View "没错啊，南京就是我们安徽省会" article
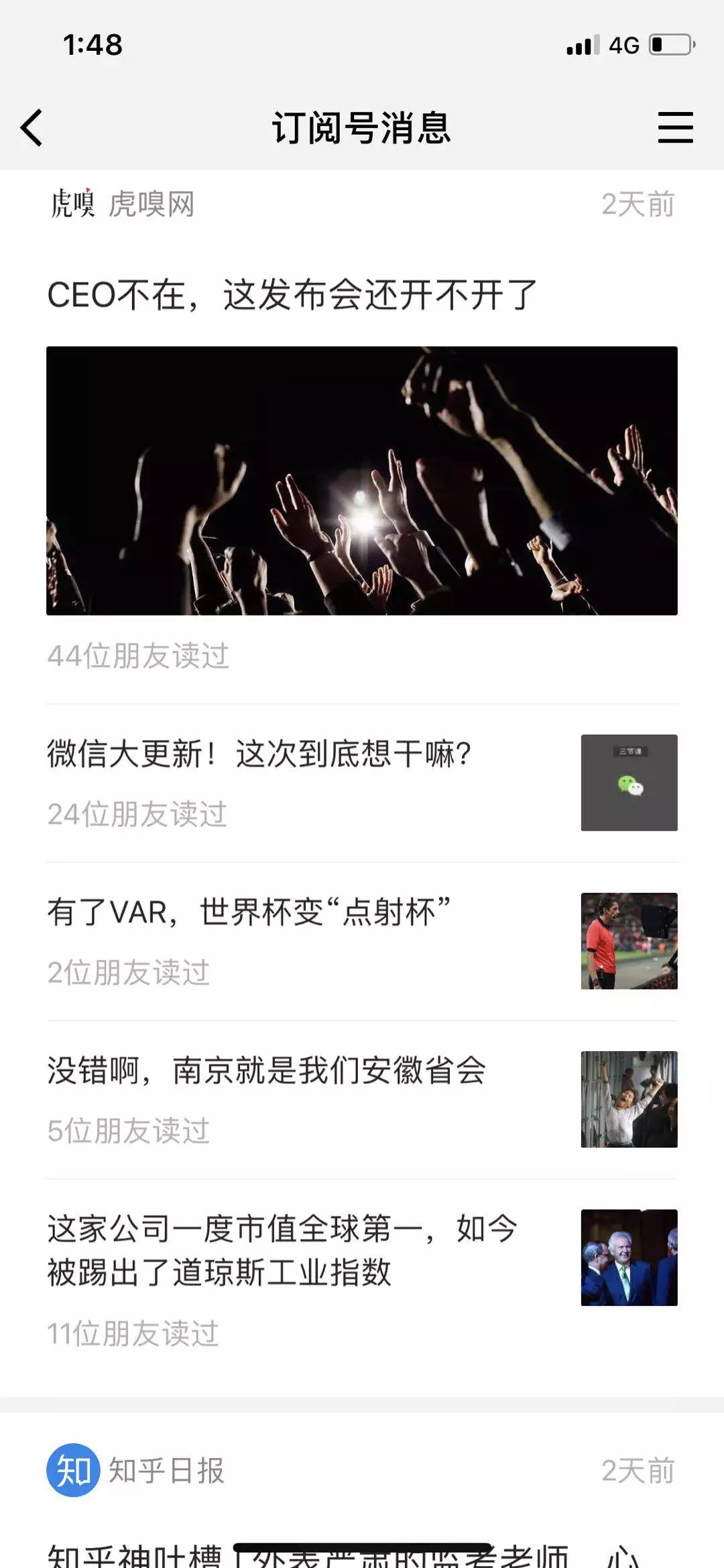Viewport: 724px width, 1568px height. (266, 1071)
